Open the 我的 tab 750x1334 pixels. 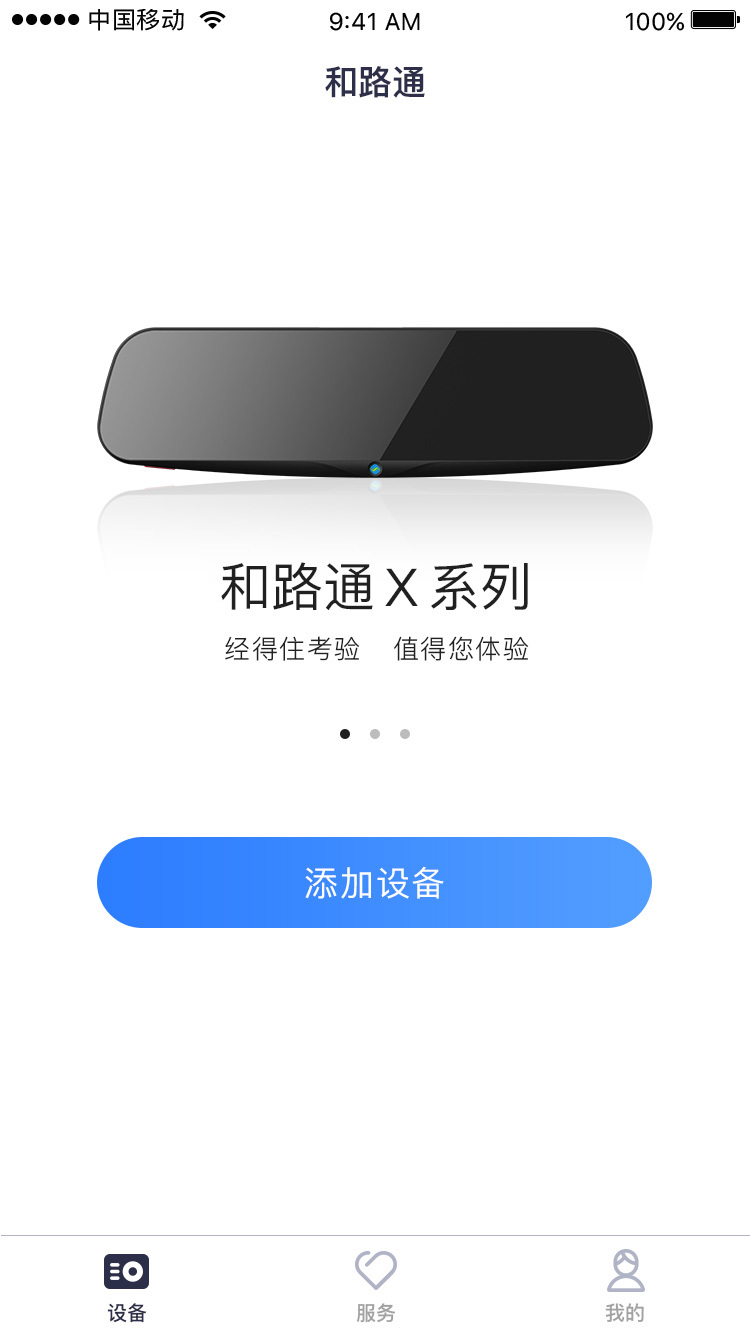625,1286
